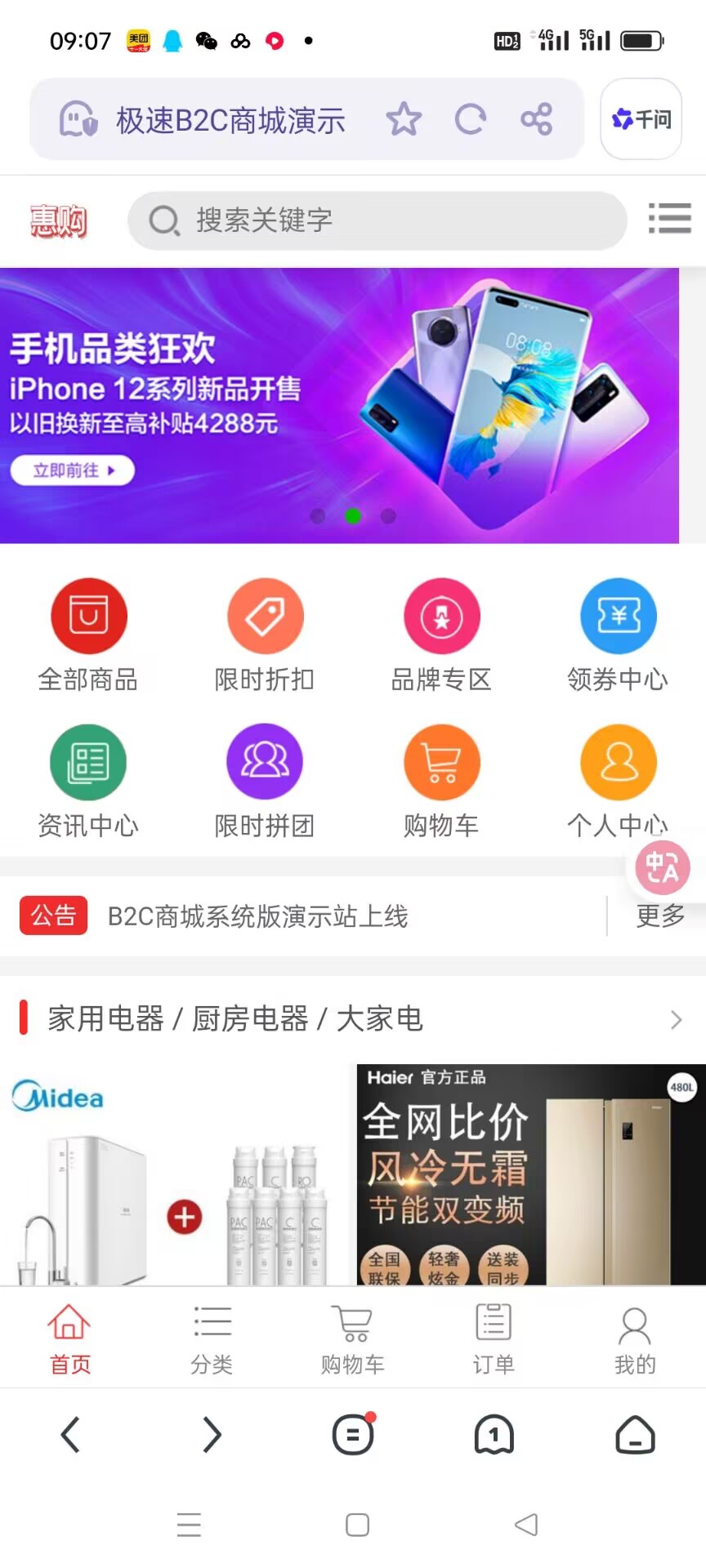Select the green carousel indicator dot
The width and height of the screenshot is (706, 1568).
coord(352,515)
